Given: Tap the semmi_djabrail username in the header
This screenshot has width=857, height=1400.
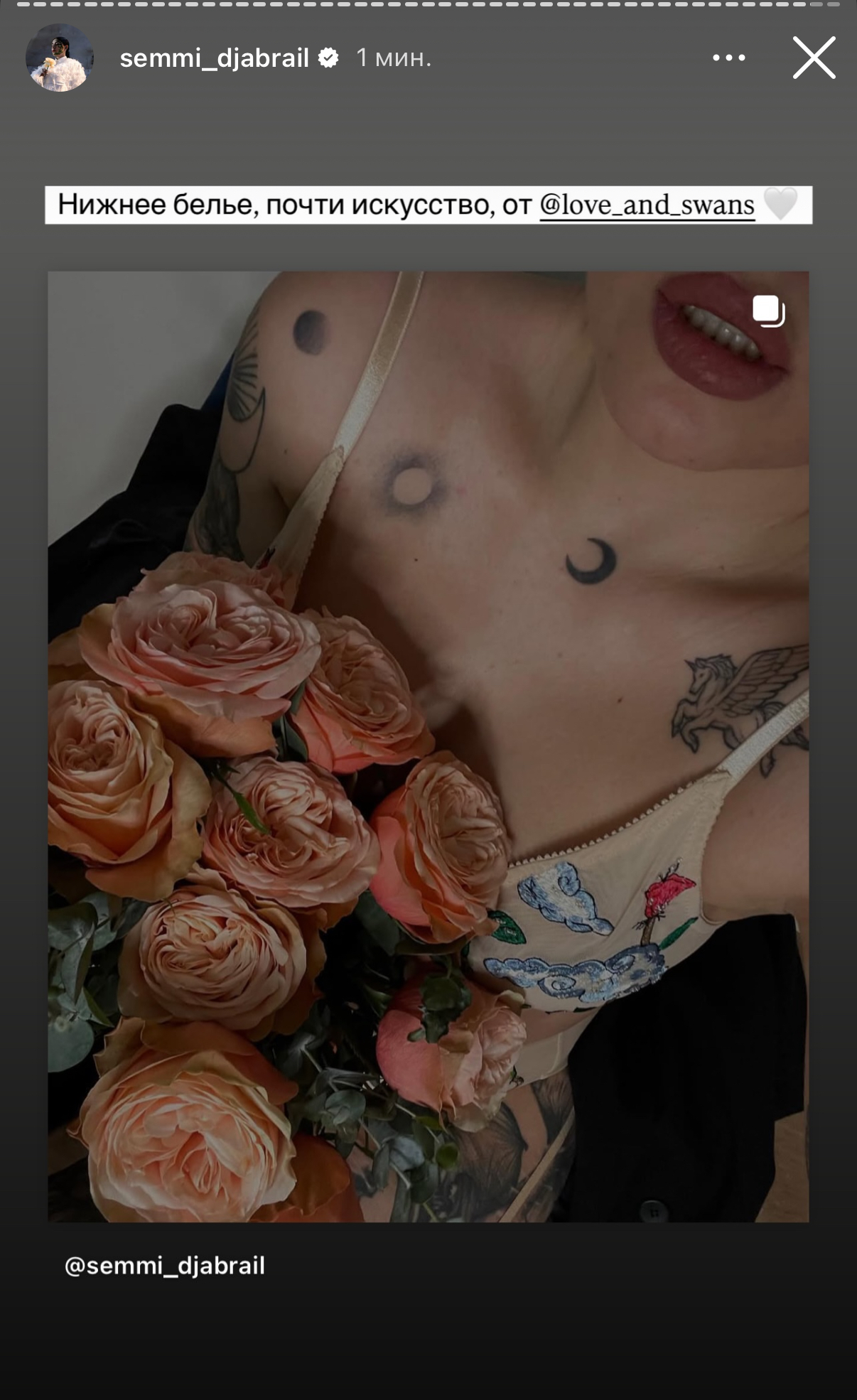Looking at the screenshot, I should tap(214, 58).
